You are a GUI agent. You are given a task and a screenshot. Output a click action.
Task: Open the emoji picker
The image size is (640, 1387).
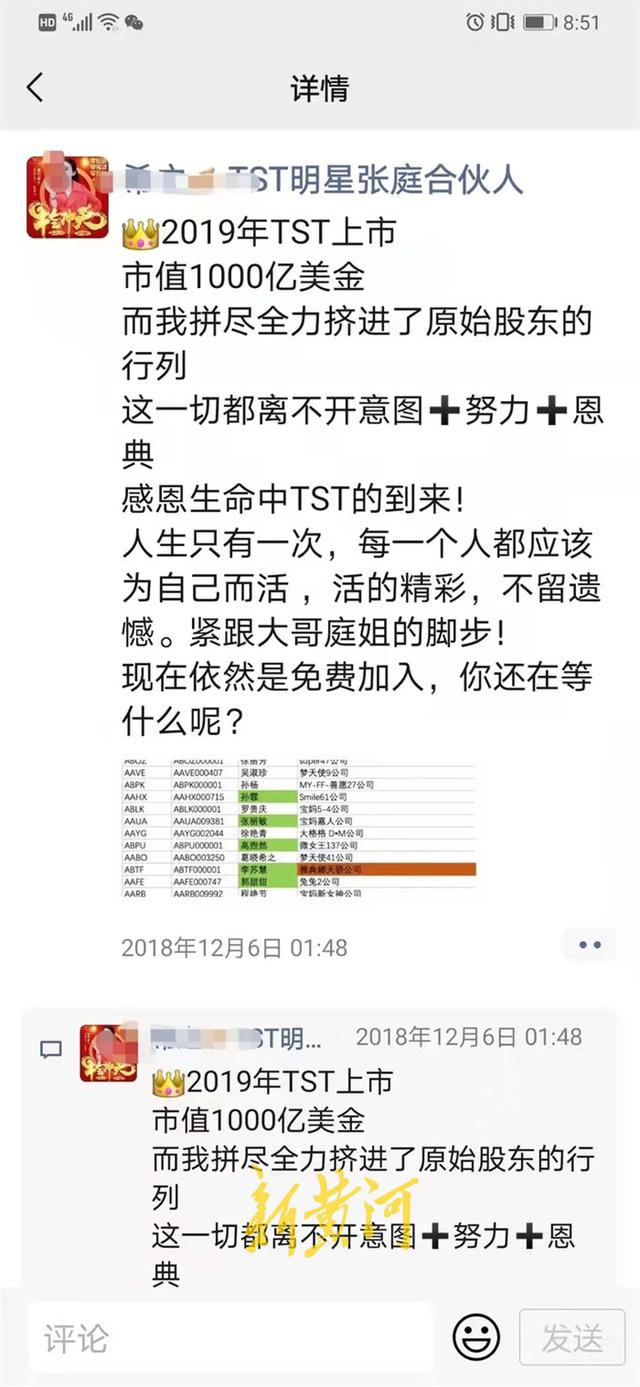pyautogui.click(x=476, y=1337)
